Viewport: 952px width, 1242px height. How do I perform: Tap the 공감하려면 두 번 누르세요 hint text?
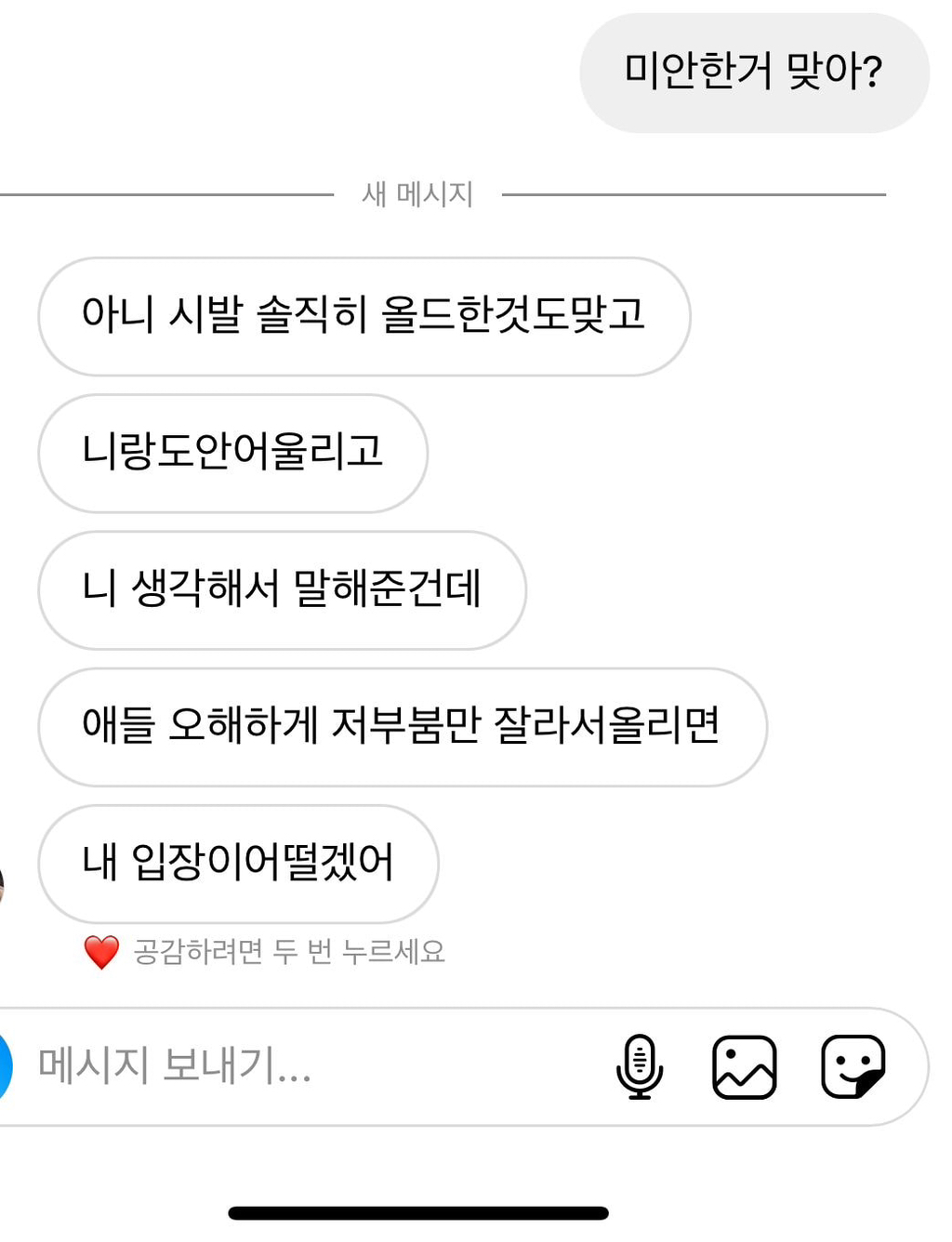click(290, 951)
